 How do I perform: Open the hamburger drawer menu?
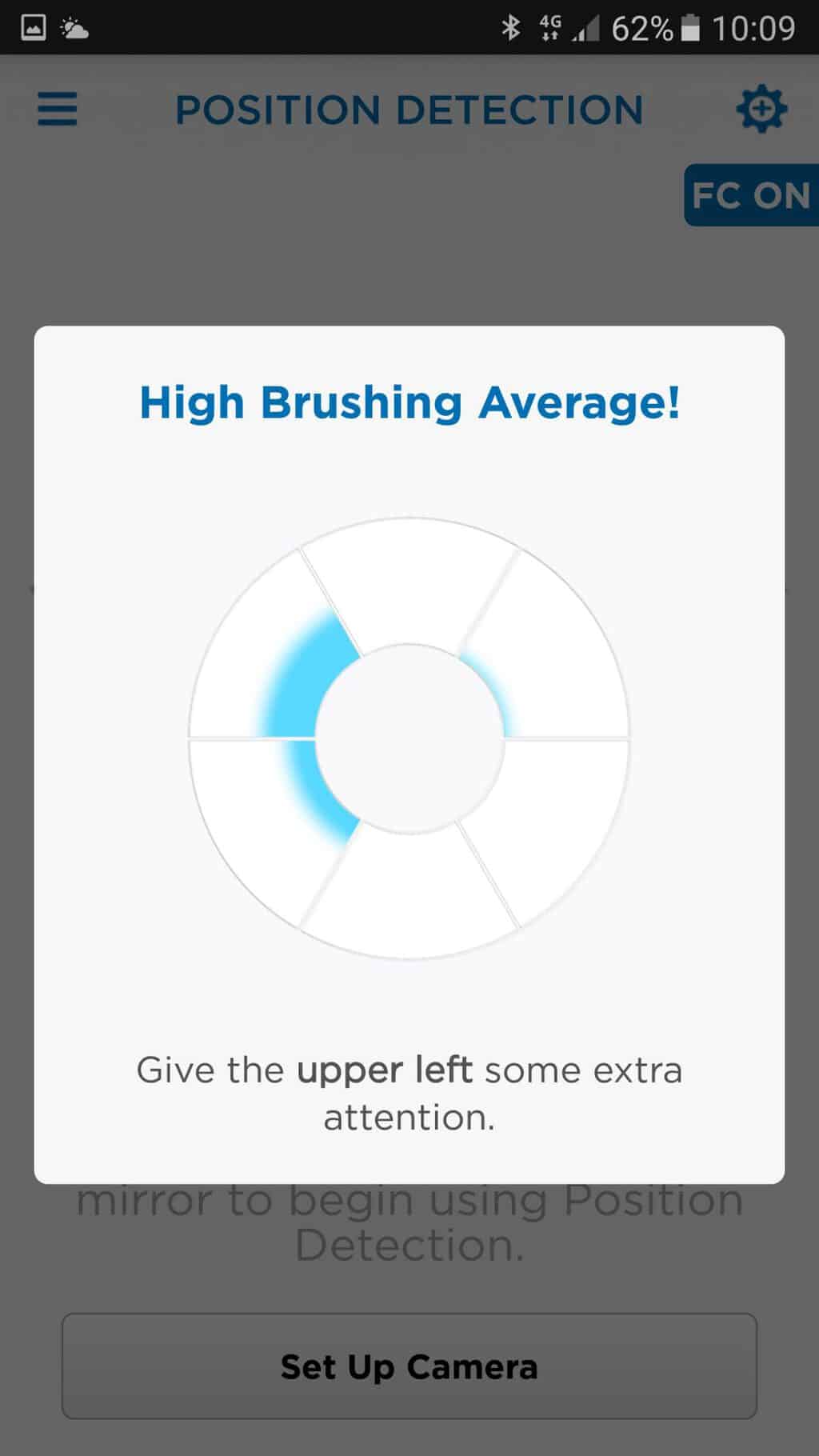tap(58, 109)
